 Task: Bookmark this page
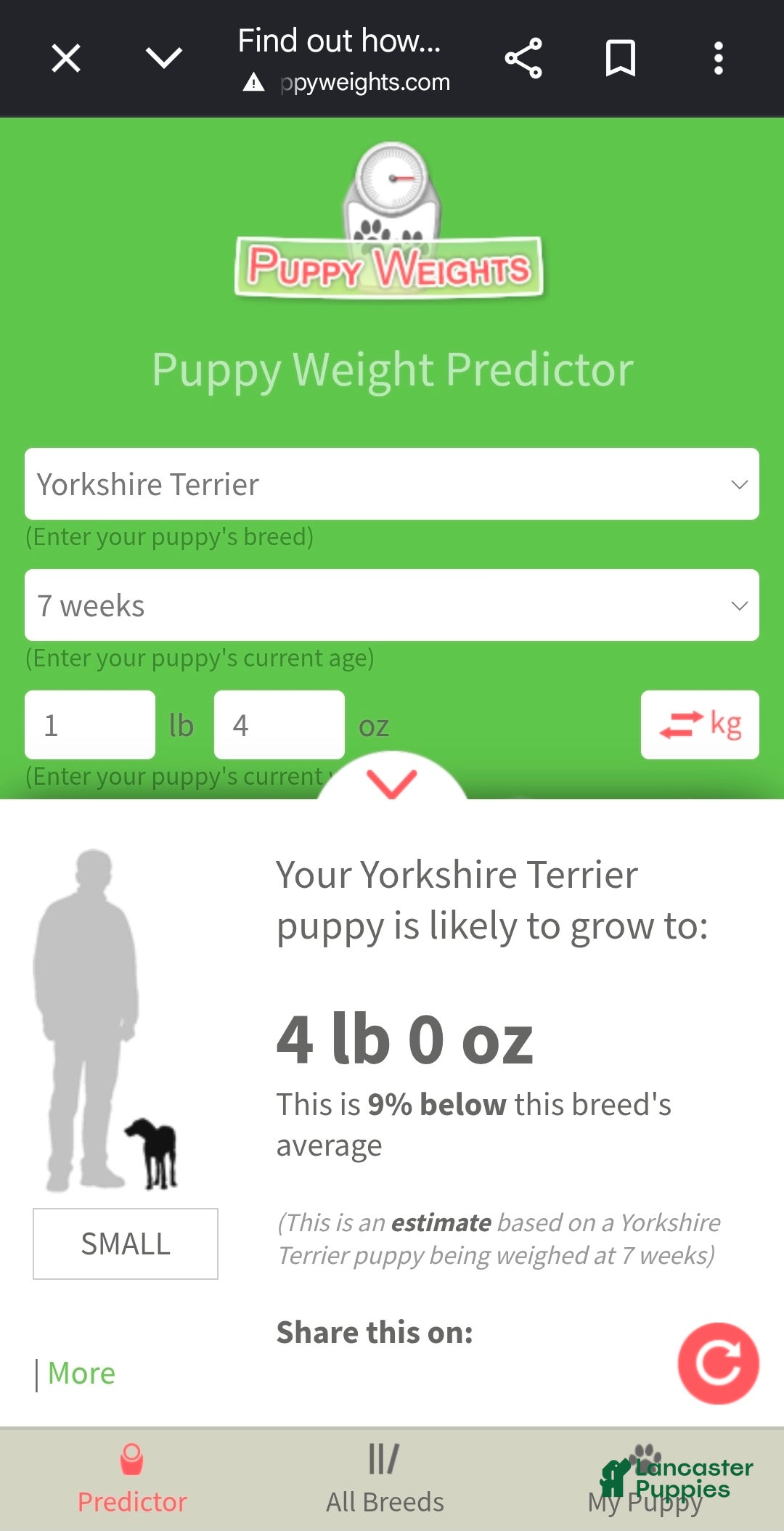click(x=621, y=58)
